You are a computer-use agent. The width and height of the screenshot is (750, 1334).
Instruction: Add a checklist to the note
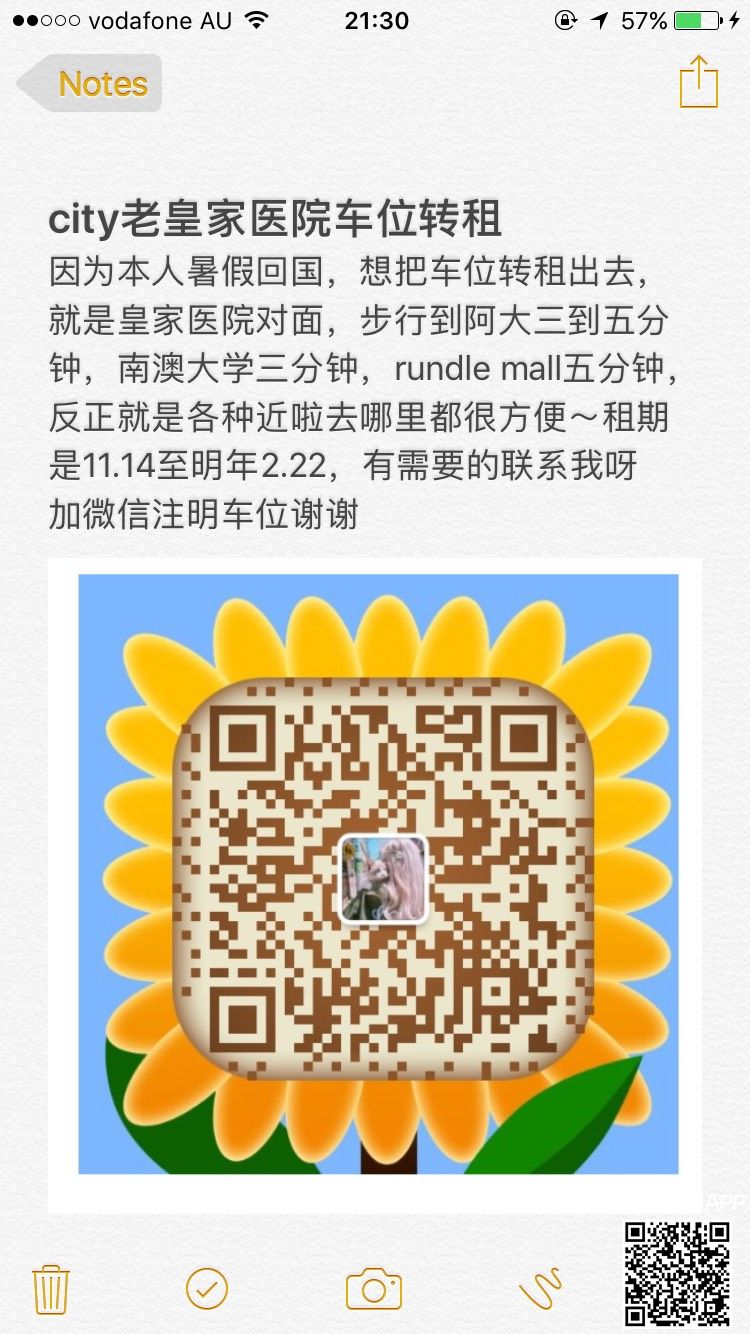[207, 1289]
